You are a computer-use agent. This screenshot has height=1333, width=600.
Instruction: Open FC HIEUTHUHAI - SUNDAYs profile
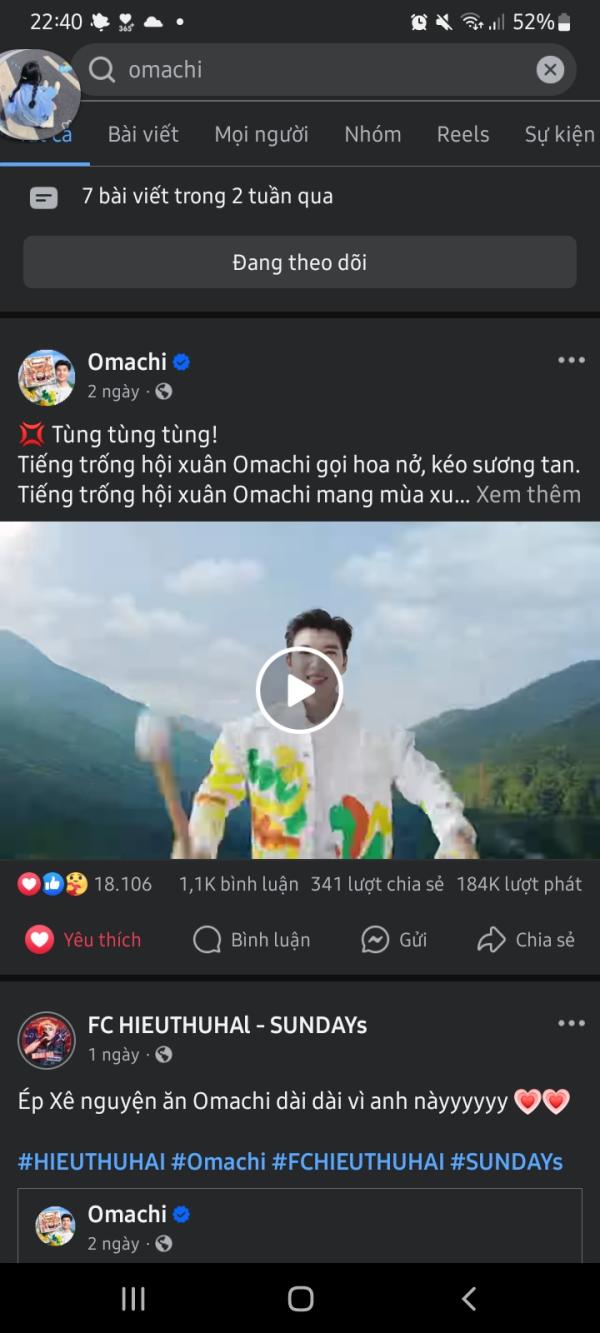pyautogui.click(x=227, y=1025)
